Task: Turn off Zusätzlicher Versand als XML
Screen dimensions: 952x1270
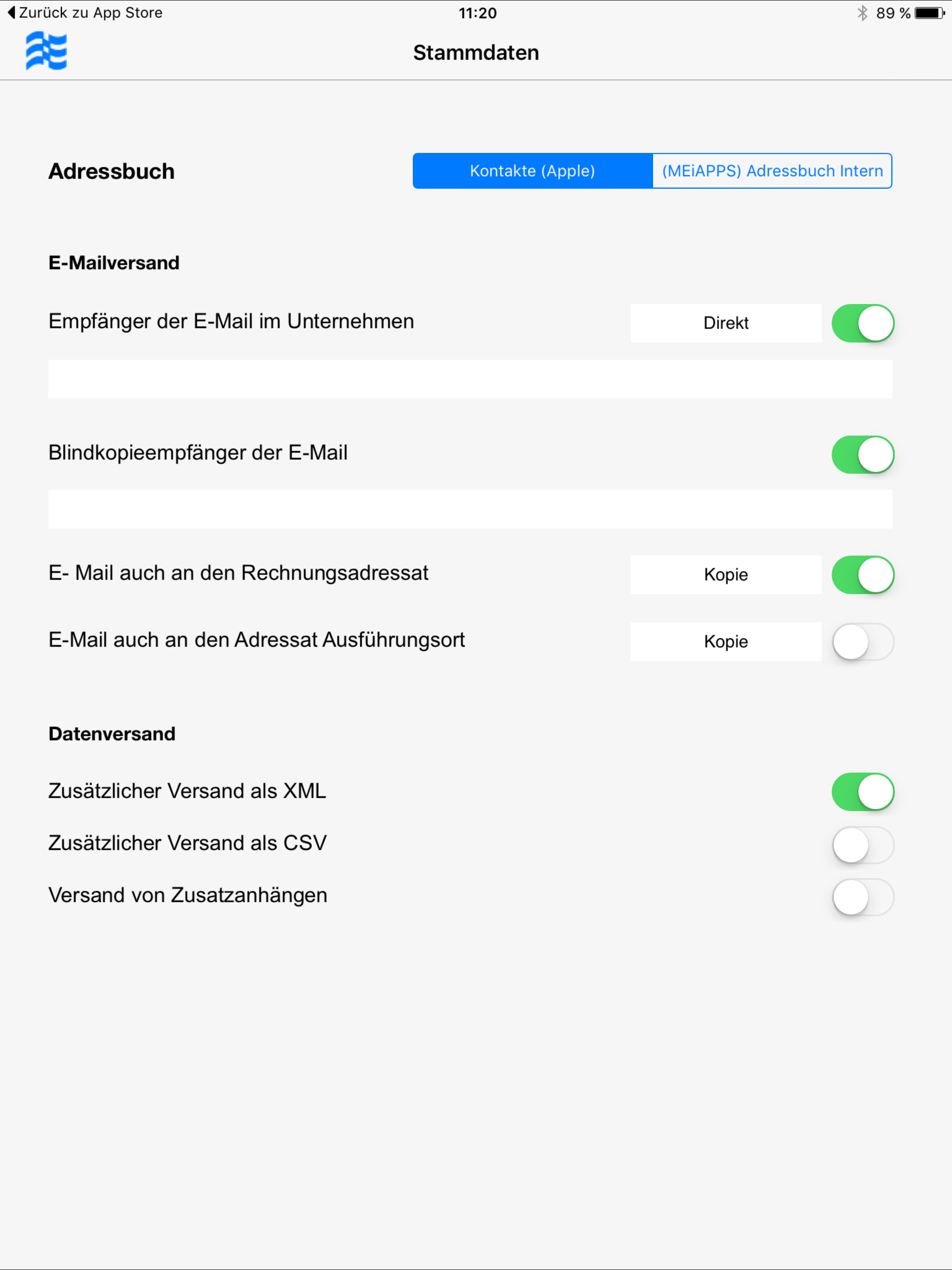Action: tap(862, 791)
